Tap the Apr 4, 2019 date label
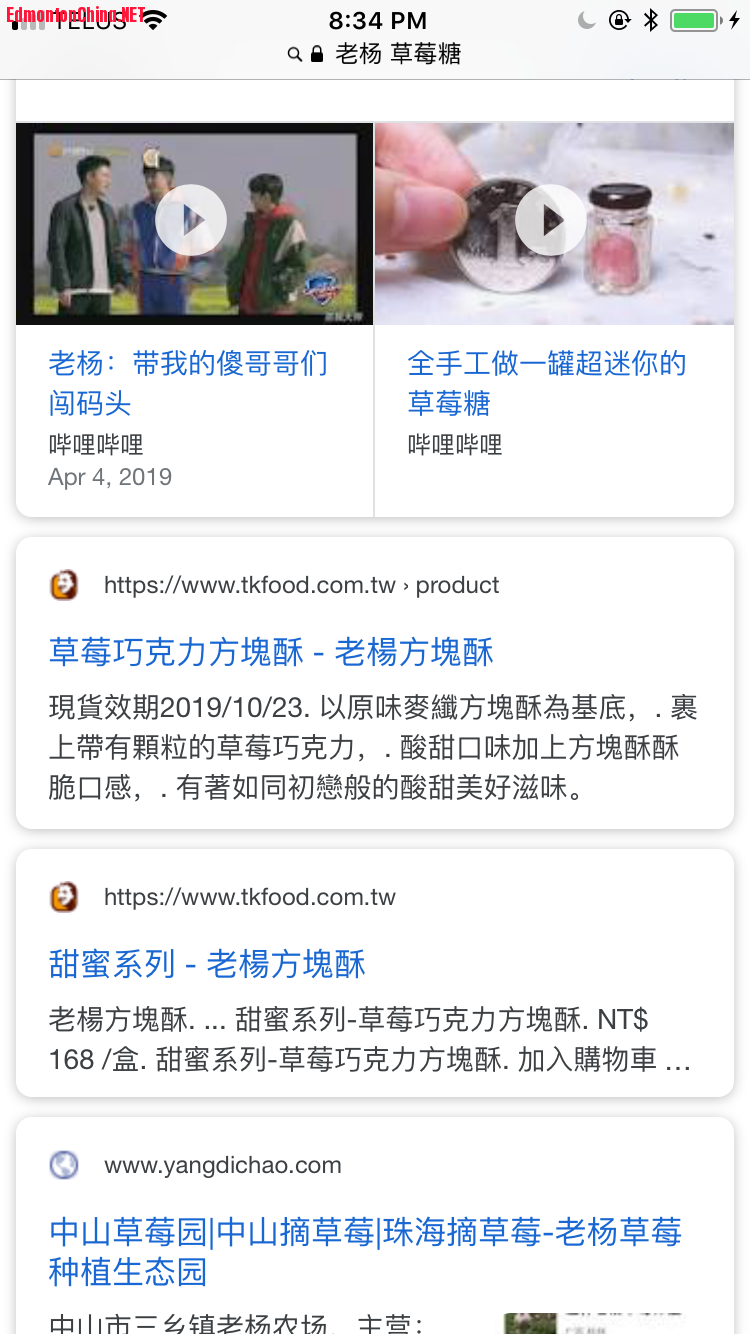Image resolution: width=750 pixels, height=1334 pixels. click(x=110, y=477)
